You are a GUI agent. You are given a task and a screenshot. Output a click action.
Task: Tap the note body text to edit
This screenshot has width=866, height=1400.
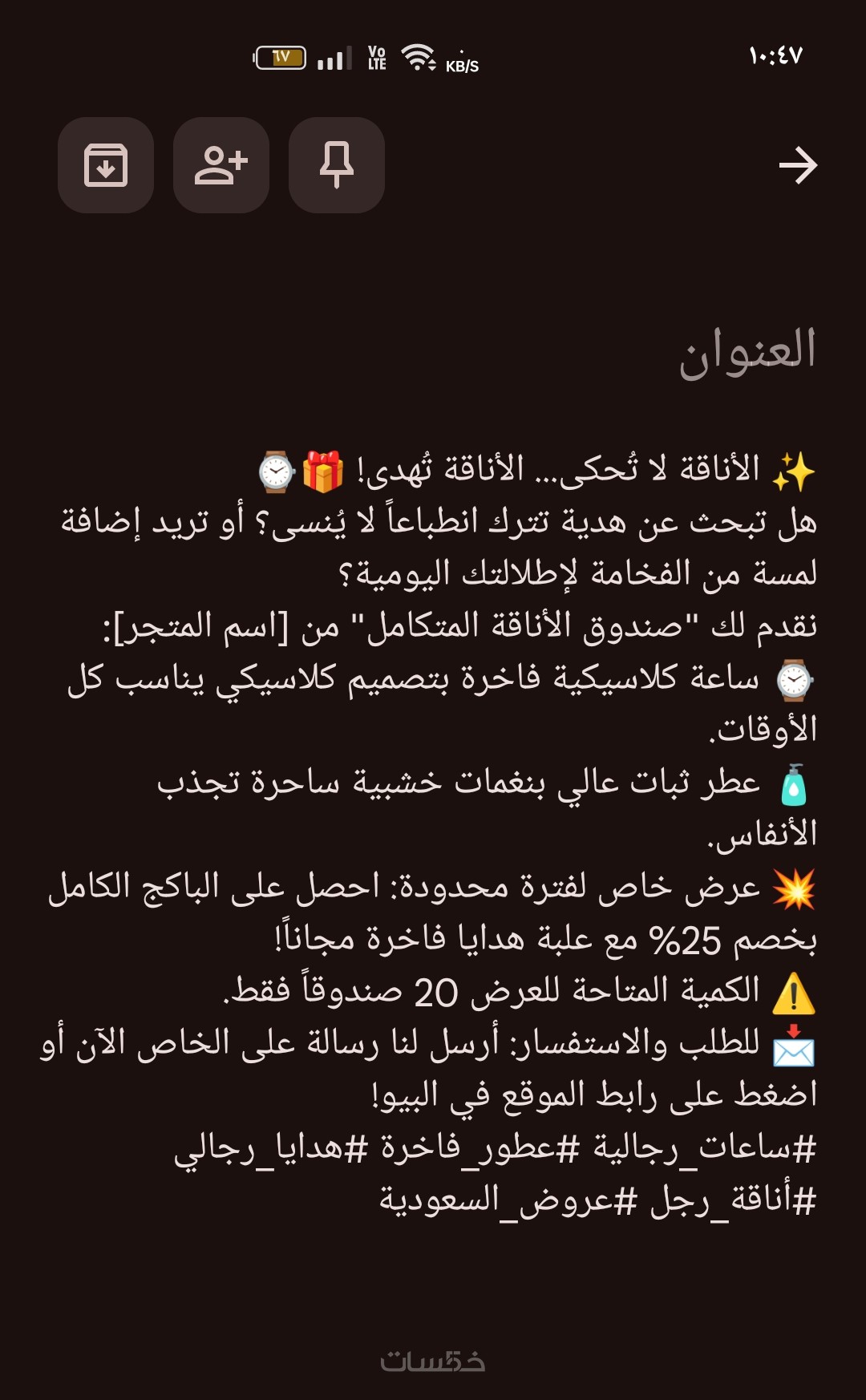pos(429,834)
